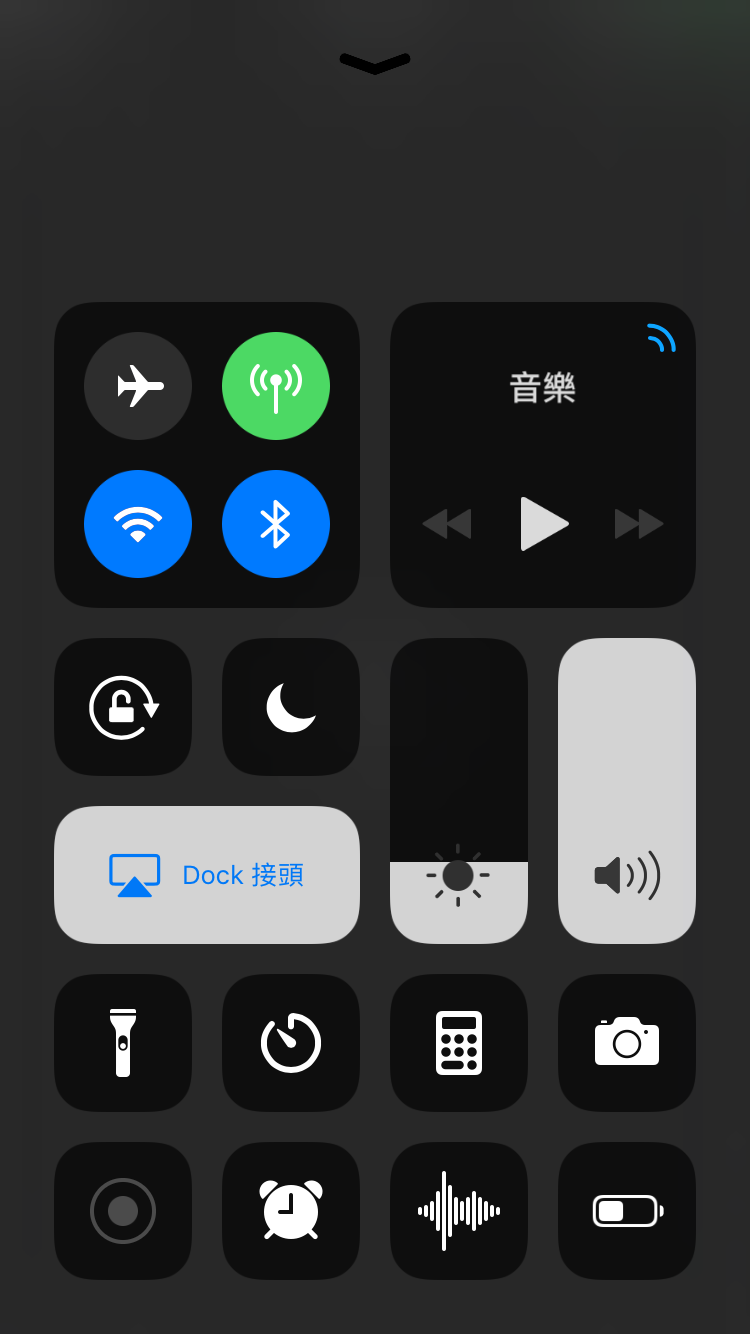Toggle portrait orientation lock

[x=123, y=707]
